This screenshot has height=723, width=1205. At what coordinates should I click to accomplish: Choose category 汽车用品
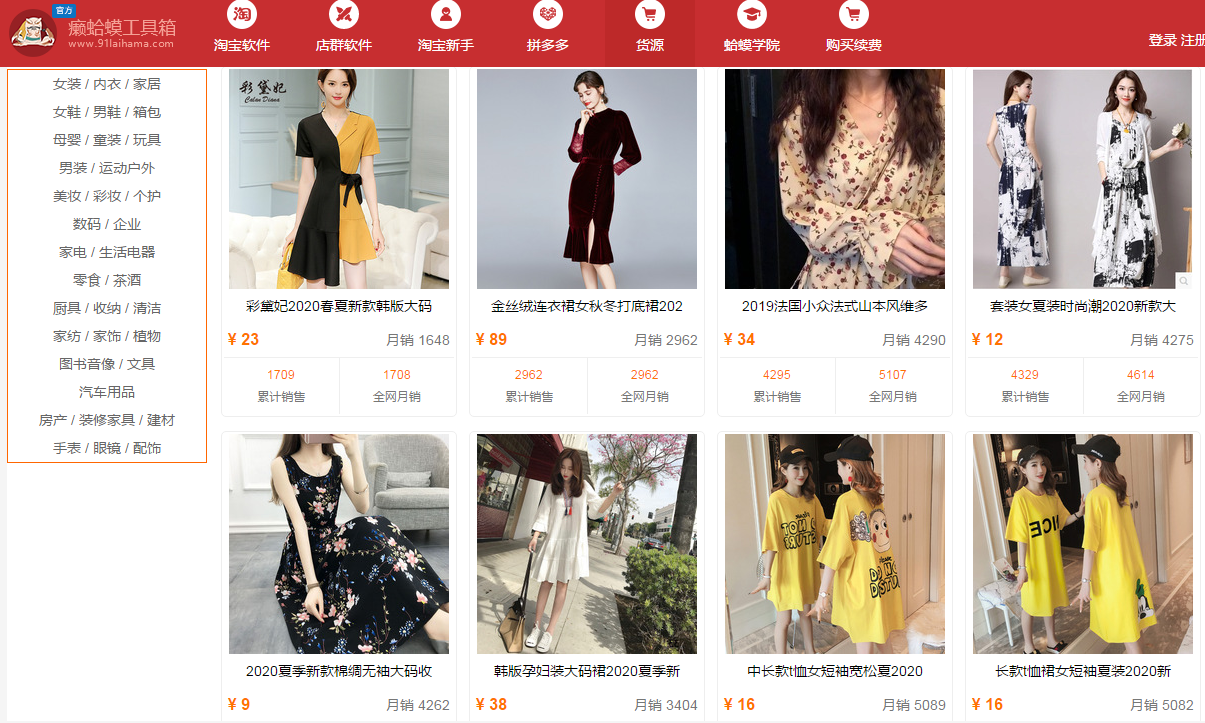click(107, 392)
